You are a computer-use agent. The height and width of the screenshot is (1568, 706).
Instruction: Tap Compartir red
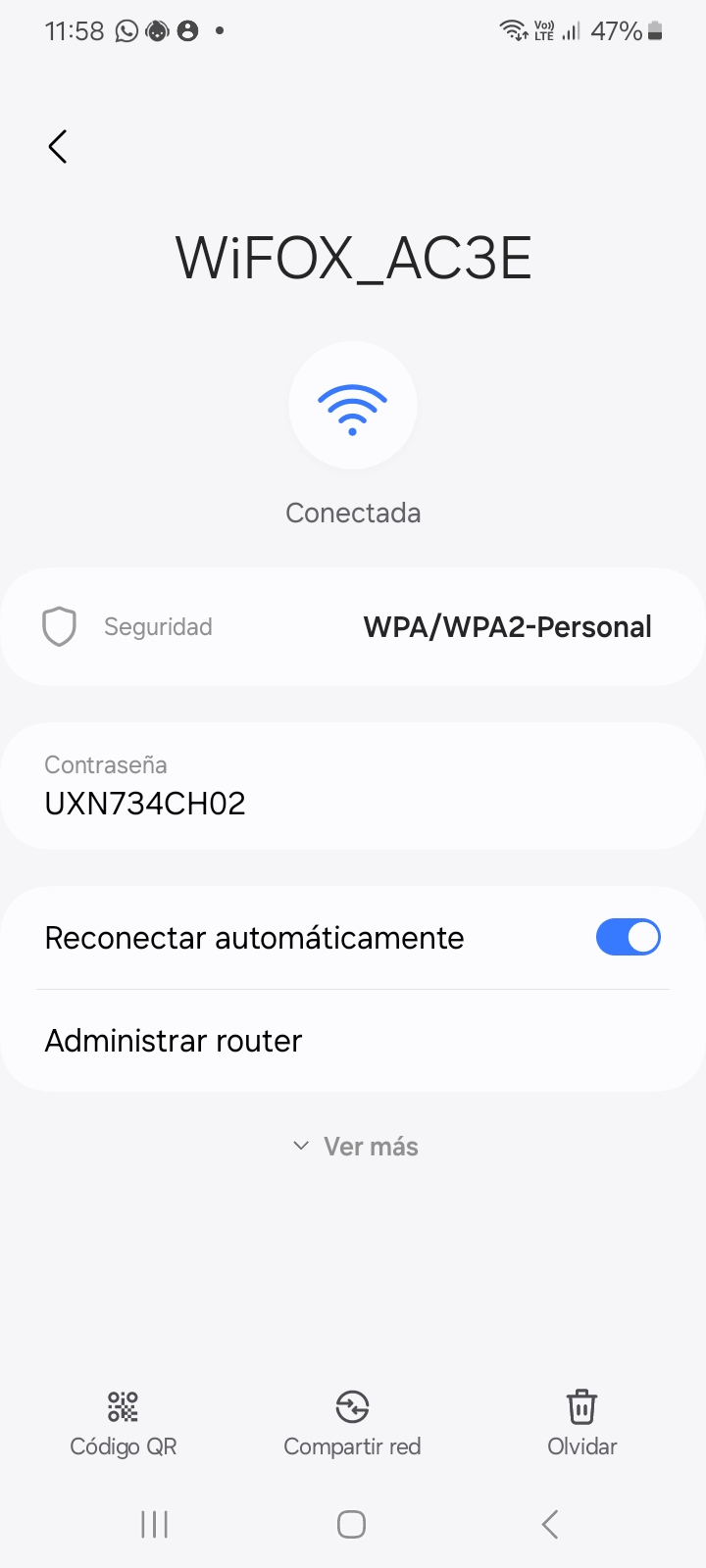(x=352, y=1424)
